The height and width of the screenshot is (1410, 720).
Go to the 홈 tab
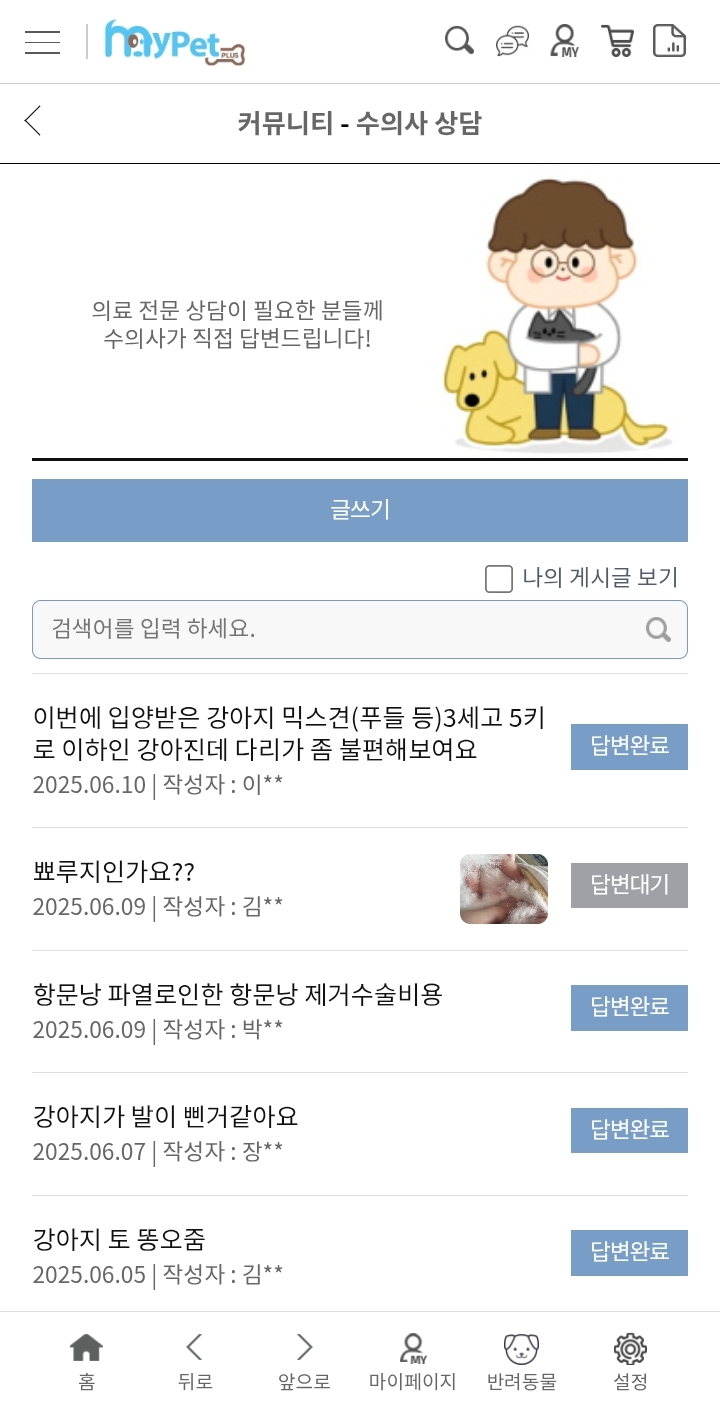(86, 1362)
